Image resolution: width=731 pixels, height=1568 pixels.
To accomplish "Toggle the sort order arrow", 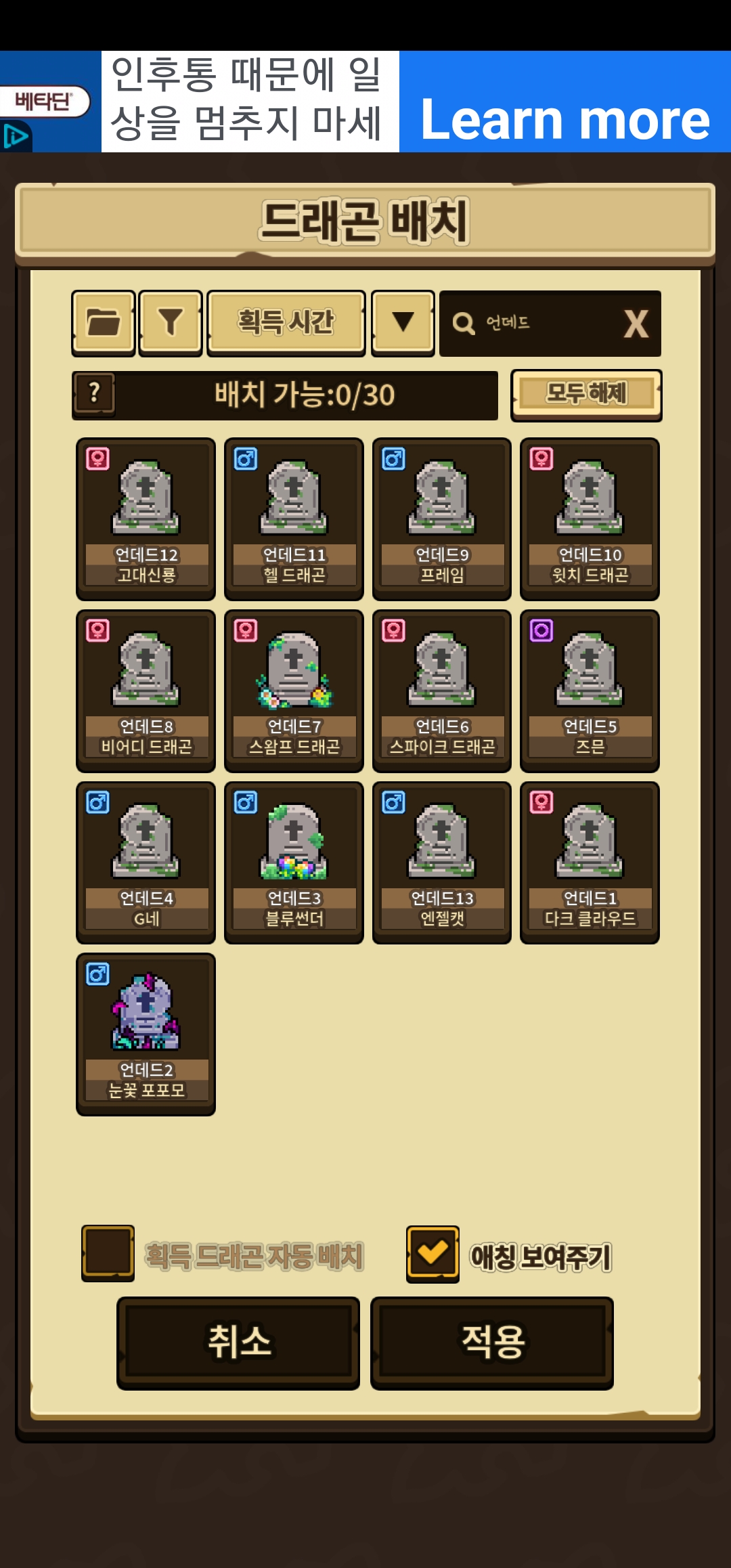I will pyautogui.click(x=403, y=323).
